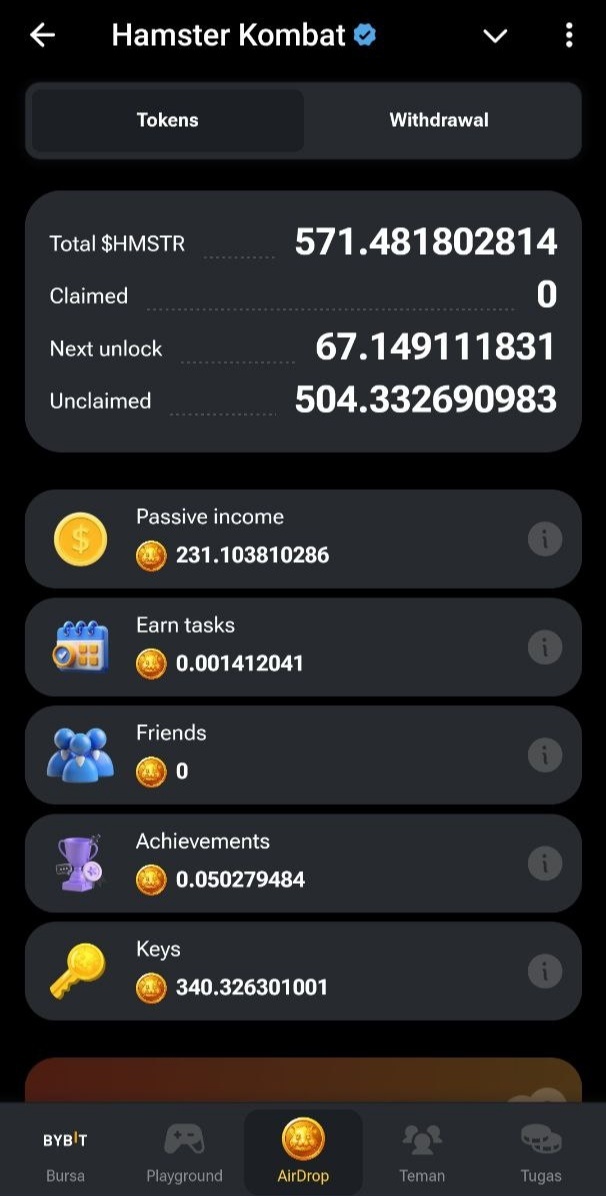This screenshot has height=1196, width=606.
Task: Show info for Passive income
Action: [x=544, y=540]
